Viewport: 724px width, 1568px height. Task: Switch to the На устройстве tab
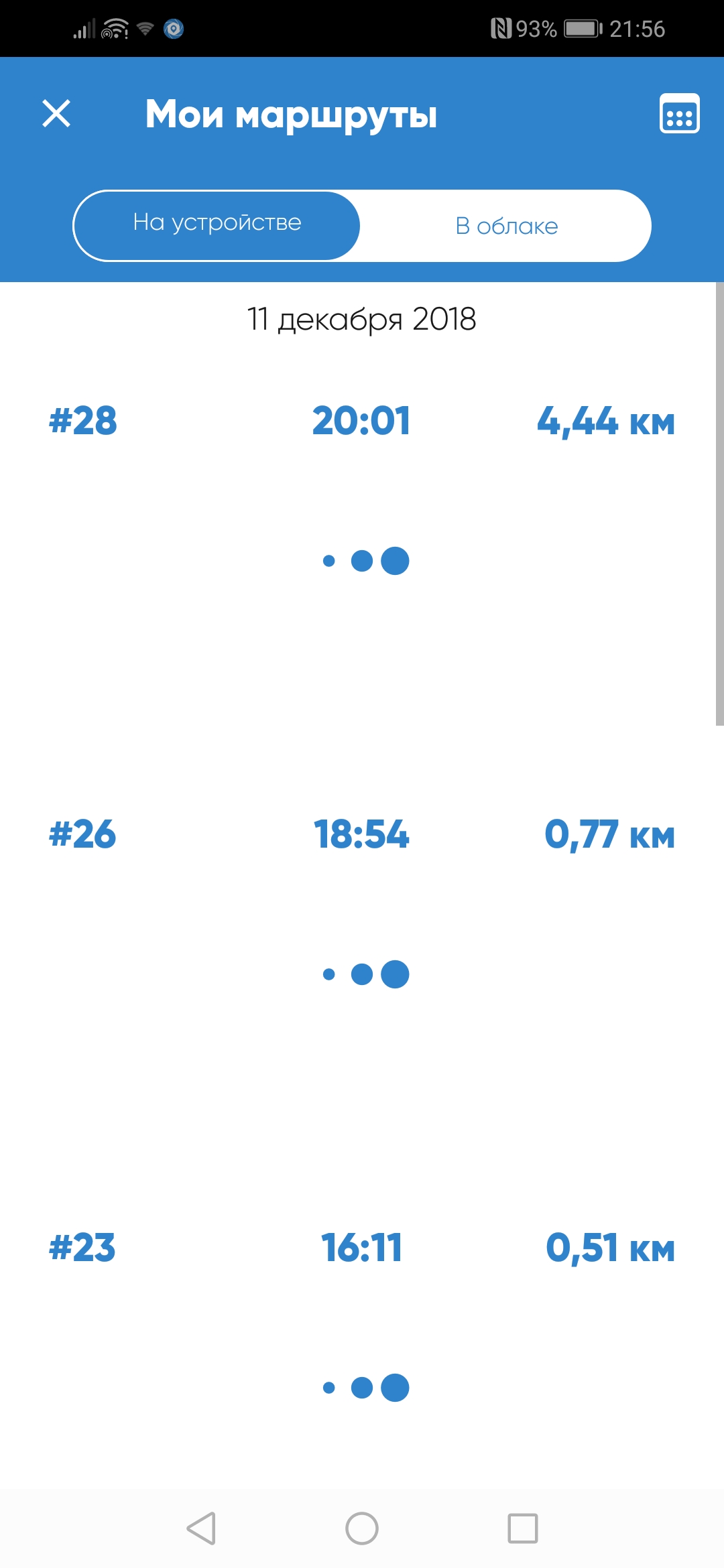point(217,225)
